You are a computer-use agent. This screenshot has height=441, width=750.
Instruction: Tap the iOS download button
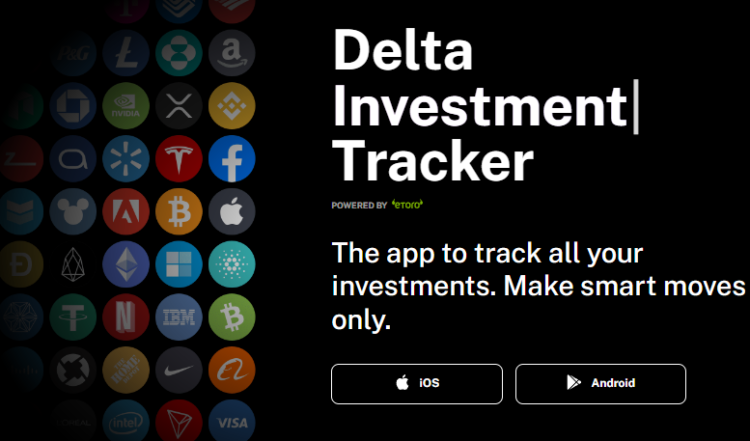coord(417,383)
